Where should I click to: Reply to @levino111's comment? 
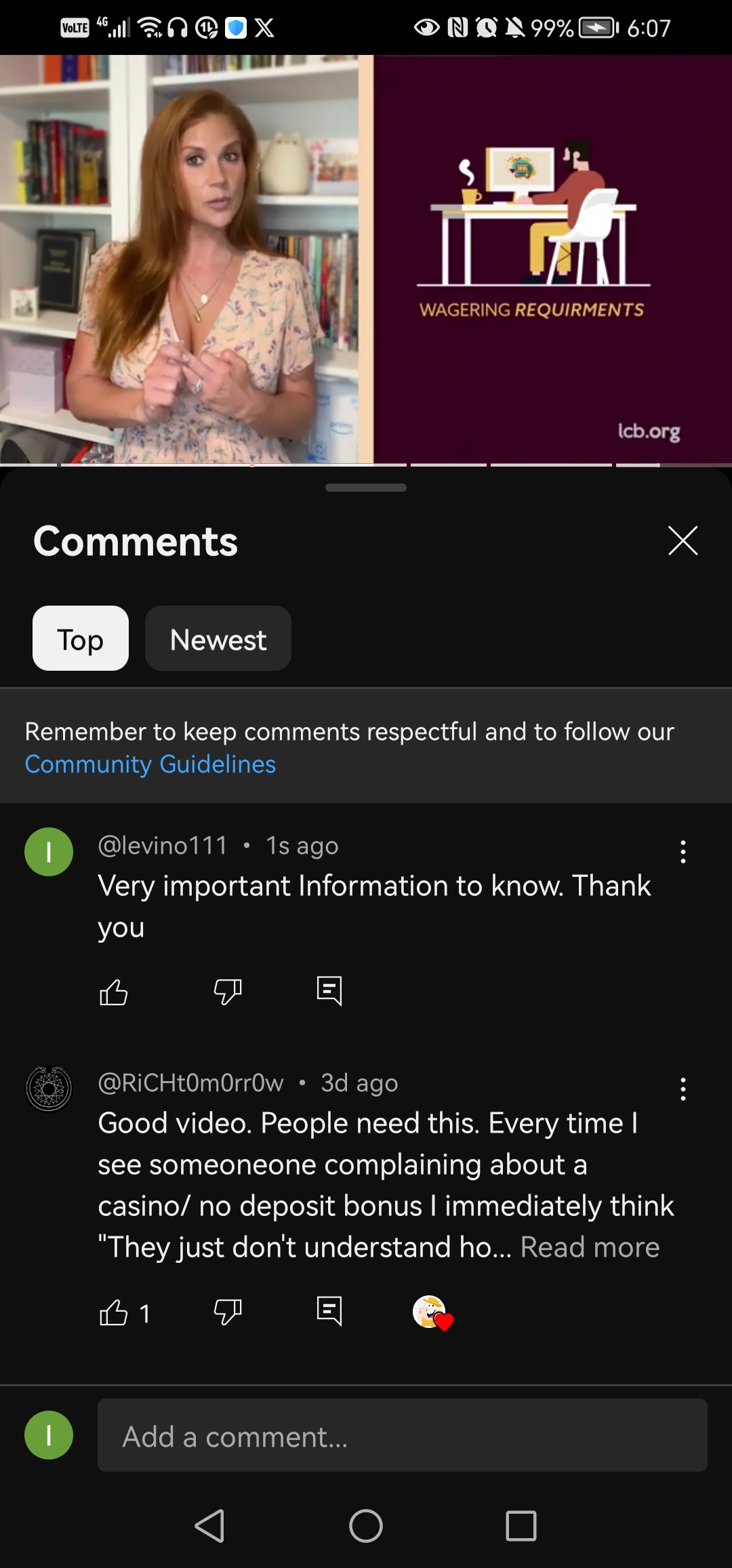[x=329, y=991]
